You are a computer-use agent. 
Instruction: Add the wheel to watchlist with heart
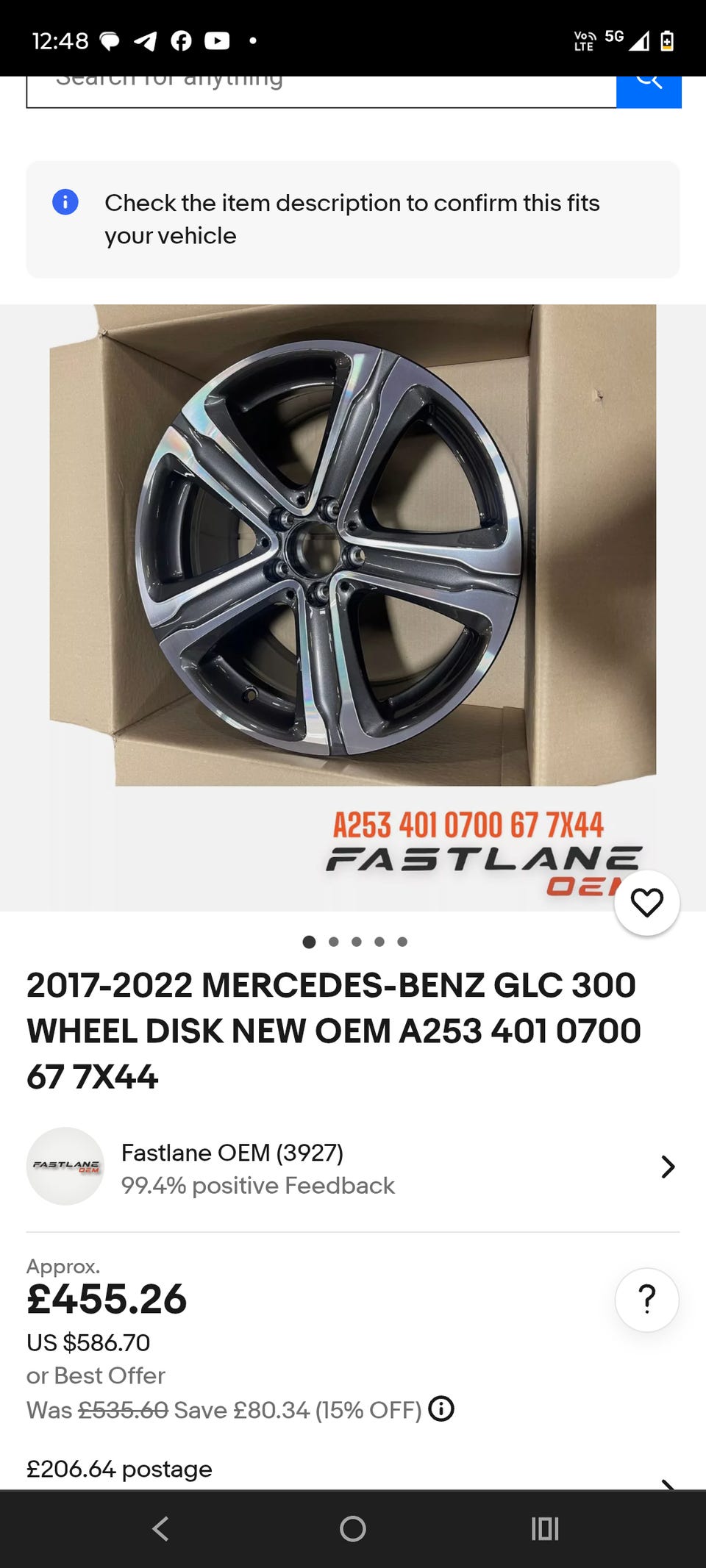pos(646,903)
